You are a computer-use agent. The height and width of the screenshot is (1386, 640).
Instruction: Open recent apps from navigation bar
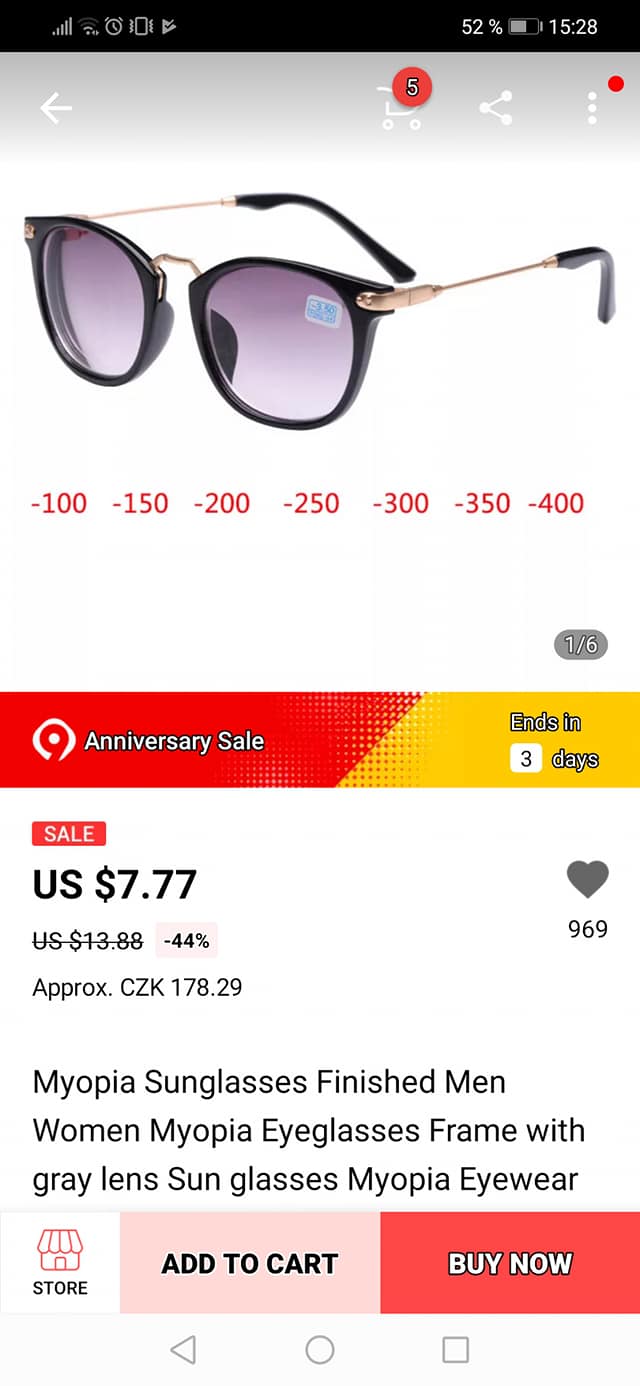[x=455, y=1350]
